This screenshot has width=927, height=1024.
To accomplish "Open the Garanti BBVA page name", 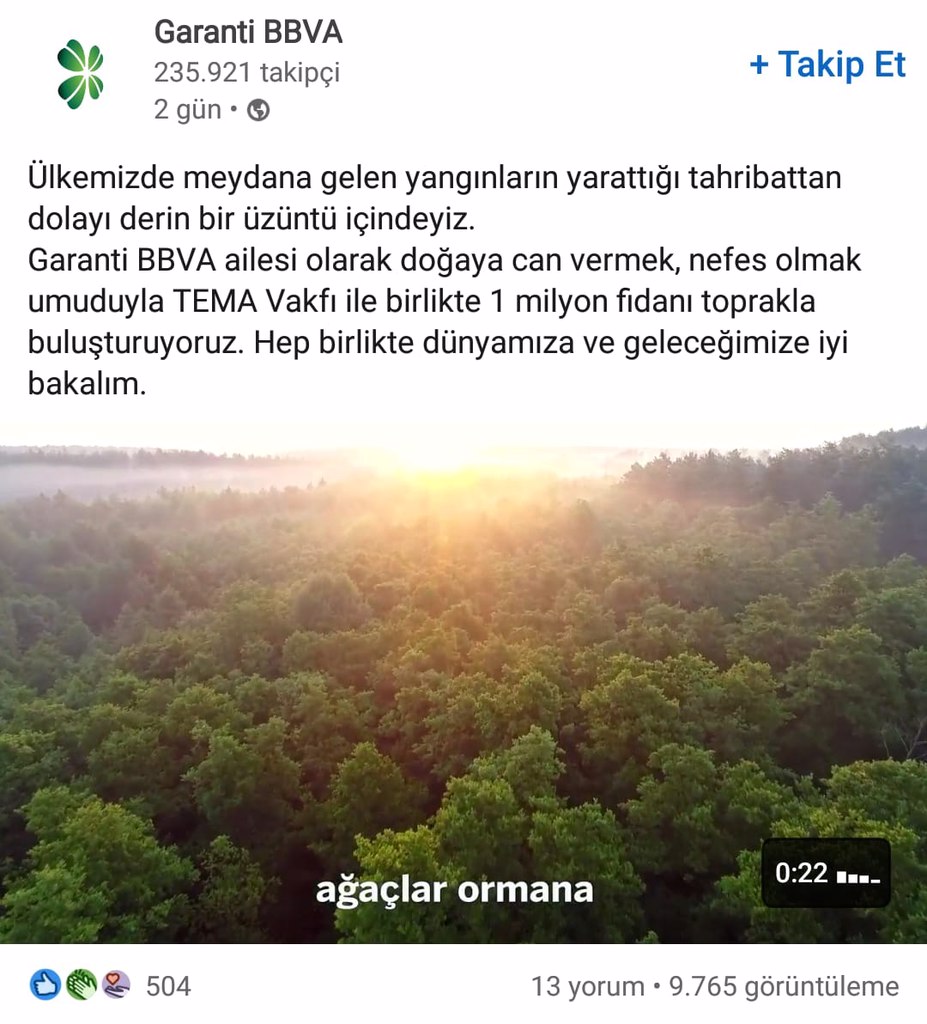I will click(249, 33).
